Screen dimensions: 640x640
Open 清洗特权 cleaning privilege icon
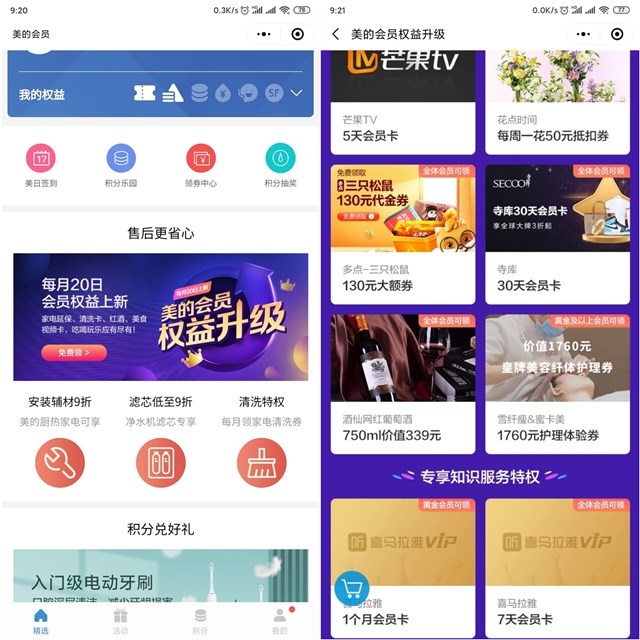point(262,463)
